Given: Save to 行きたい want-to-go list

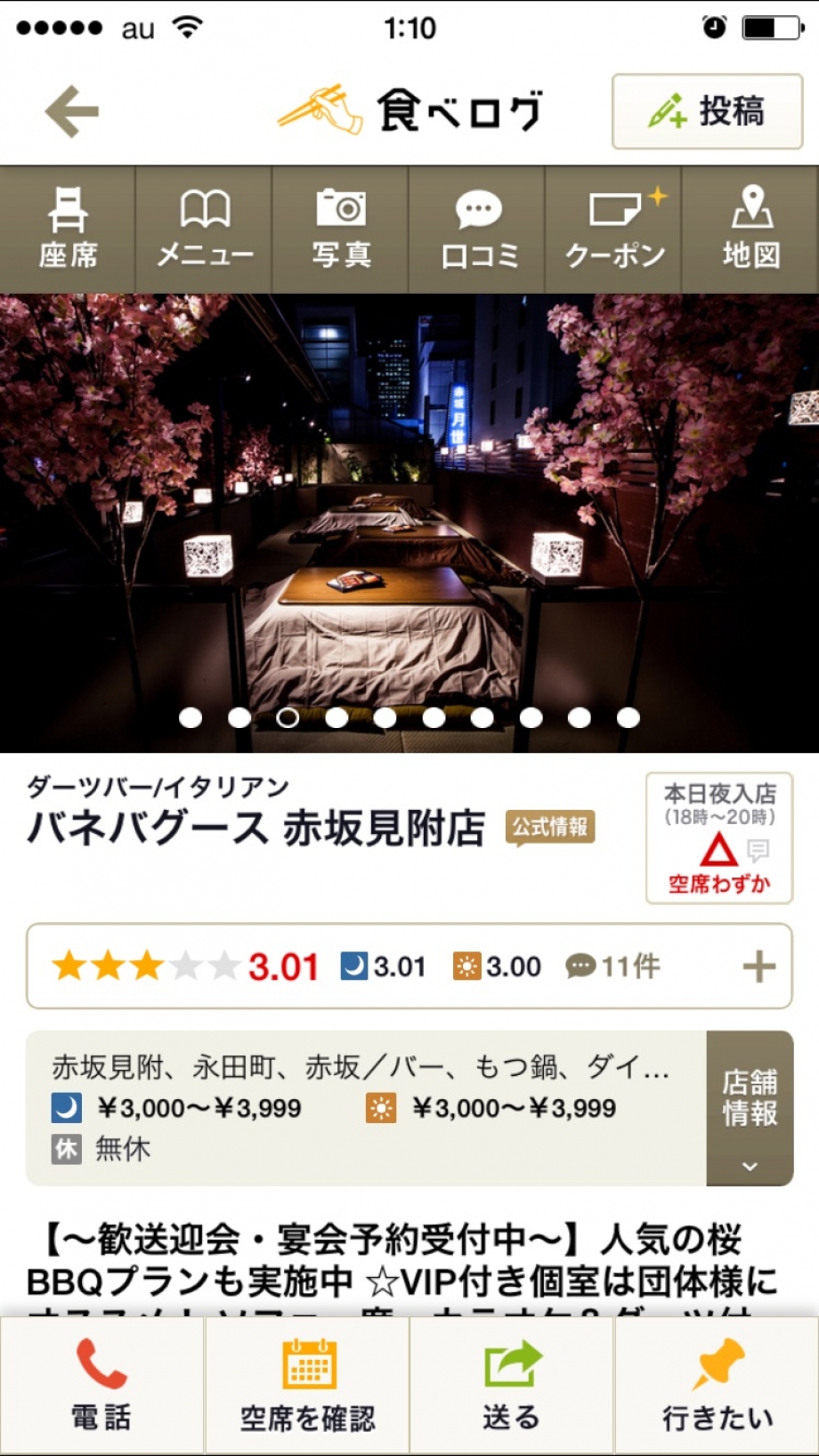Looking at the screenshot, I should (x=717, y=1387).
